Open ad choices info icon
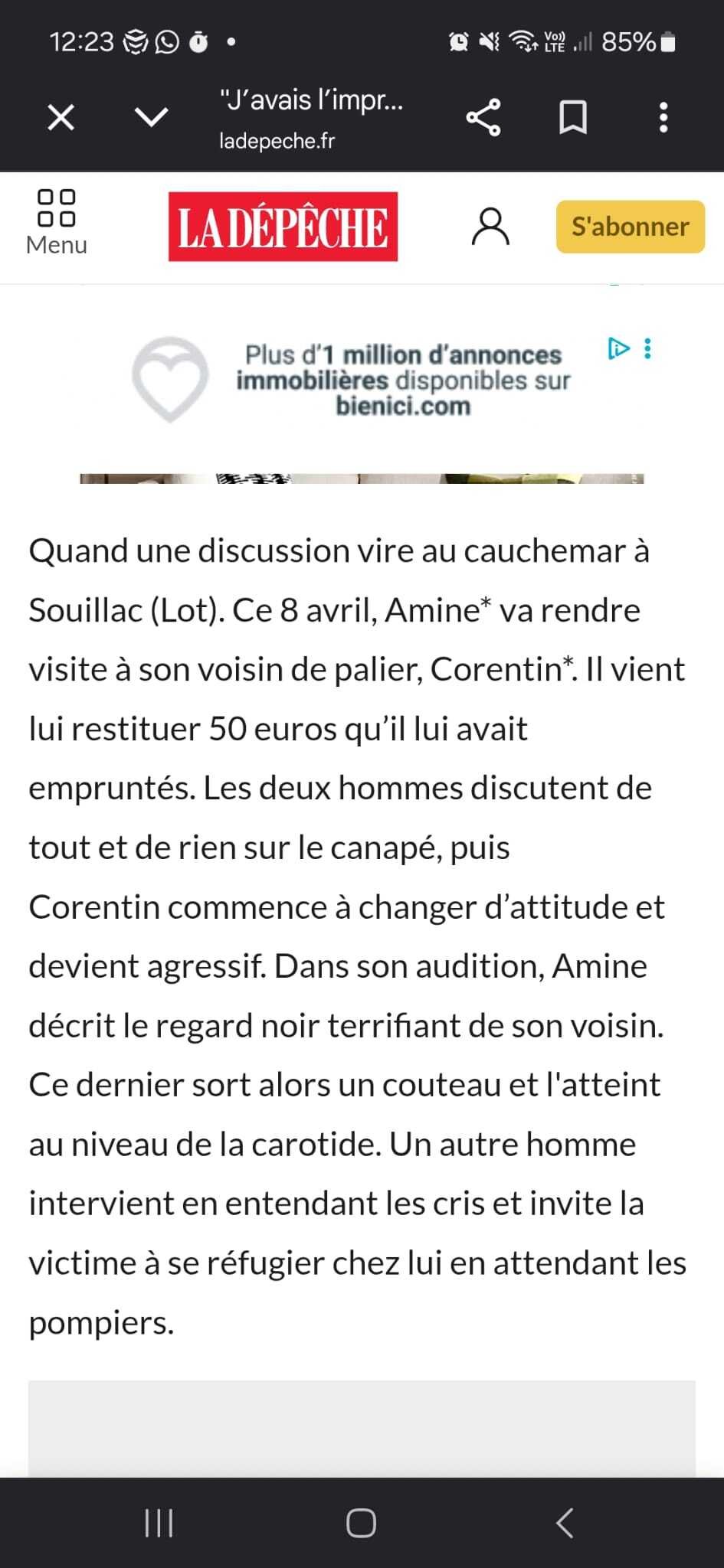 (618, 349)
